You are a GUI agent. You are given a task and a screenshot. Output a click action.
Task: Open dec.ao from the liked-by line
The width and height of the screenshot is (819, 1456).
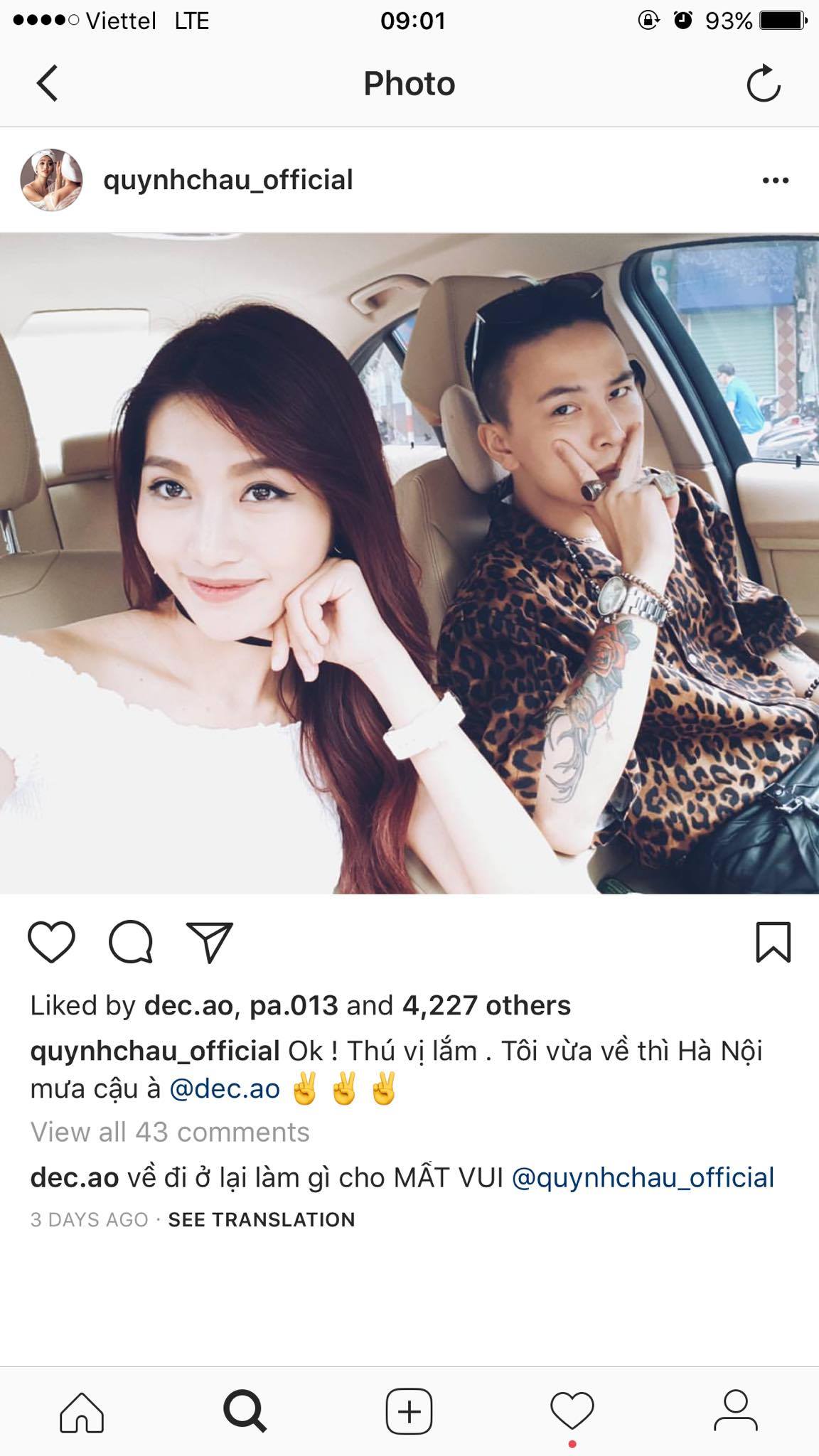click(x=188, y=1005)
